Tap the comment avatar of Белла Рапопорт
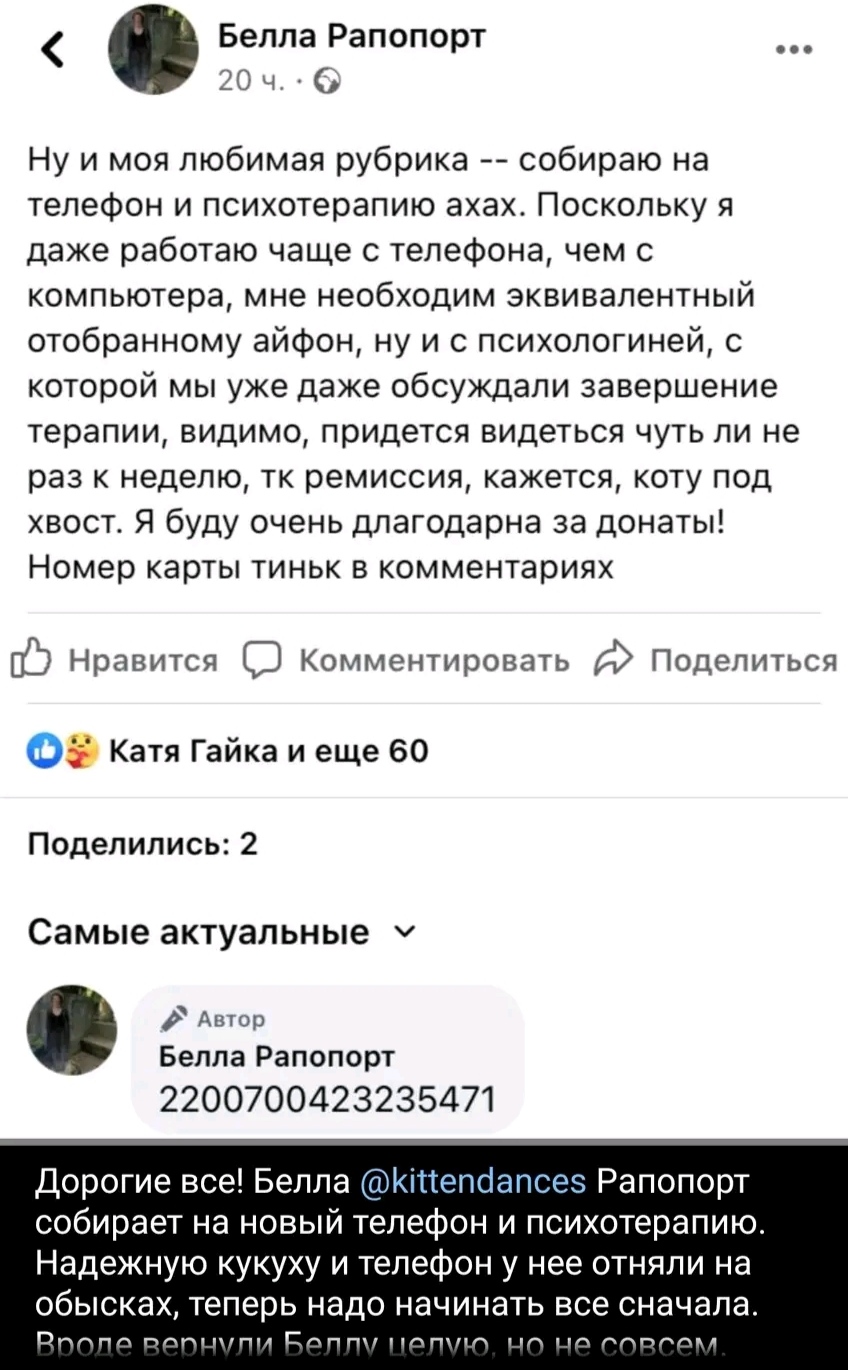 pos(72,1030)
